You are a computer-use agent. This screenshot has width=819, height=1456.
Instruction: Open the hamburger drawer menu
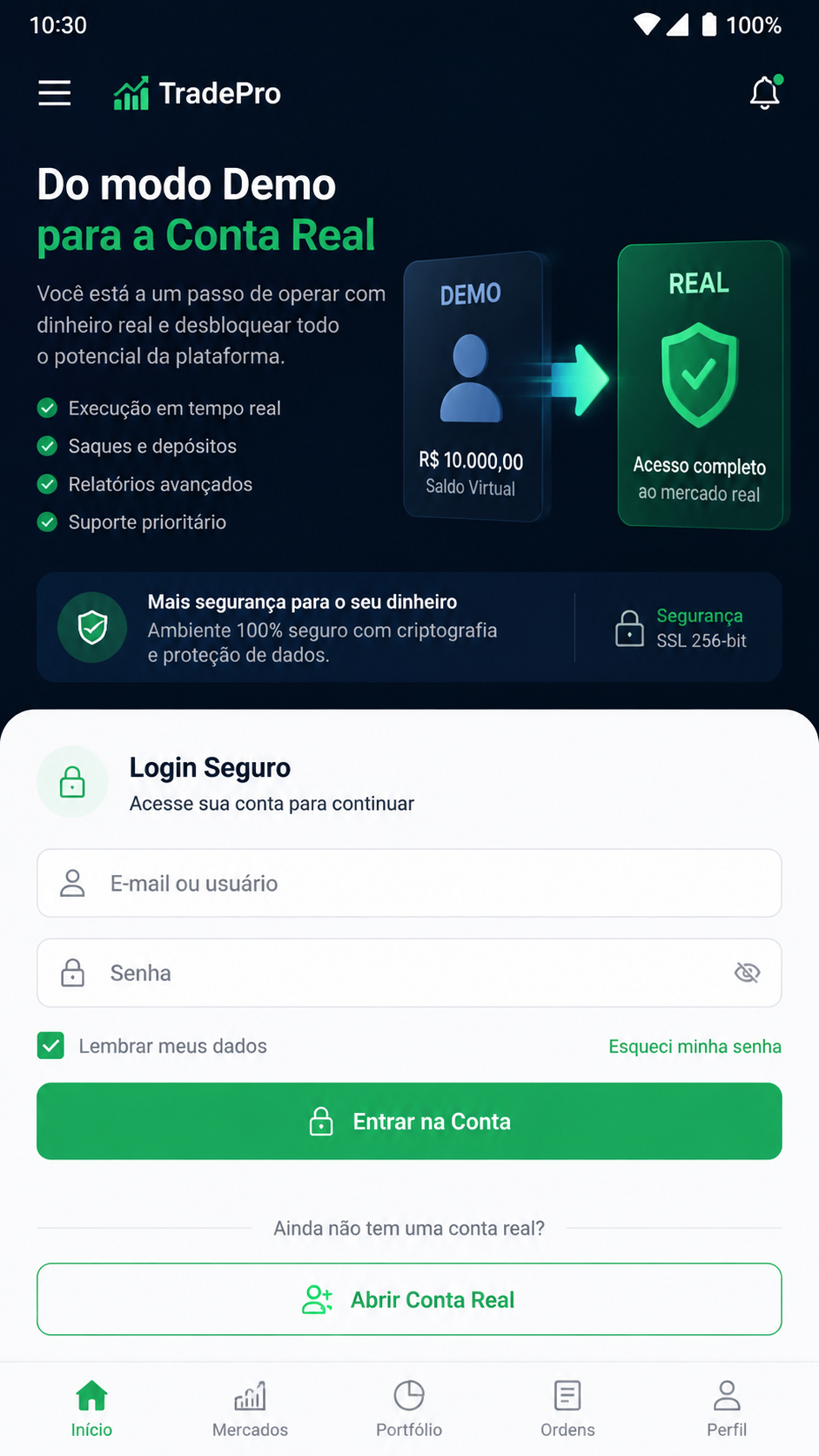click(54, 93)
